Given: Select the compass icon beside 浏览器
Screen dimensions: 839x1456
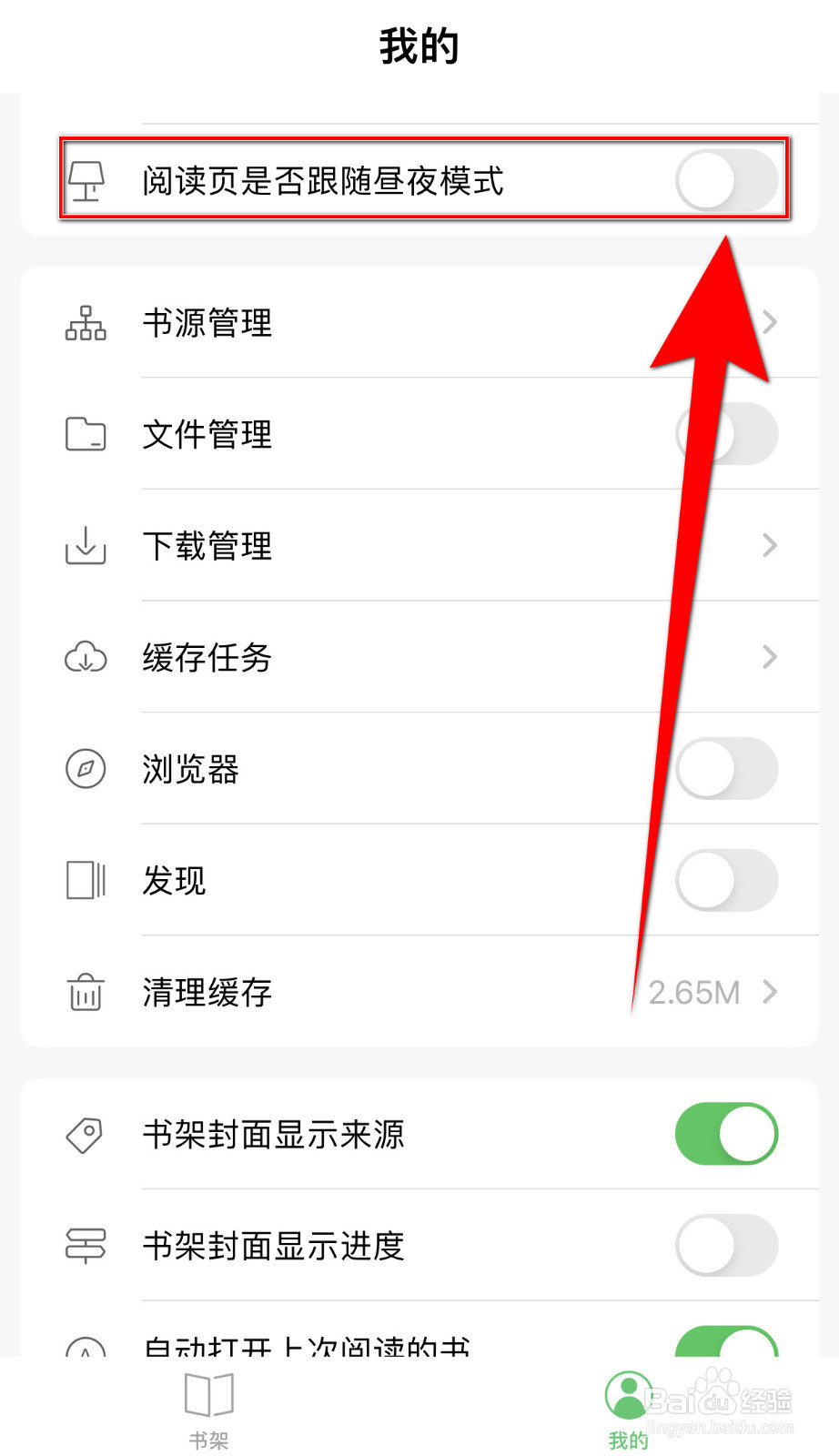Looking at the screenshot, I should (x=86, y=769).
